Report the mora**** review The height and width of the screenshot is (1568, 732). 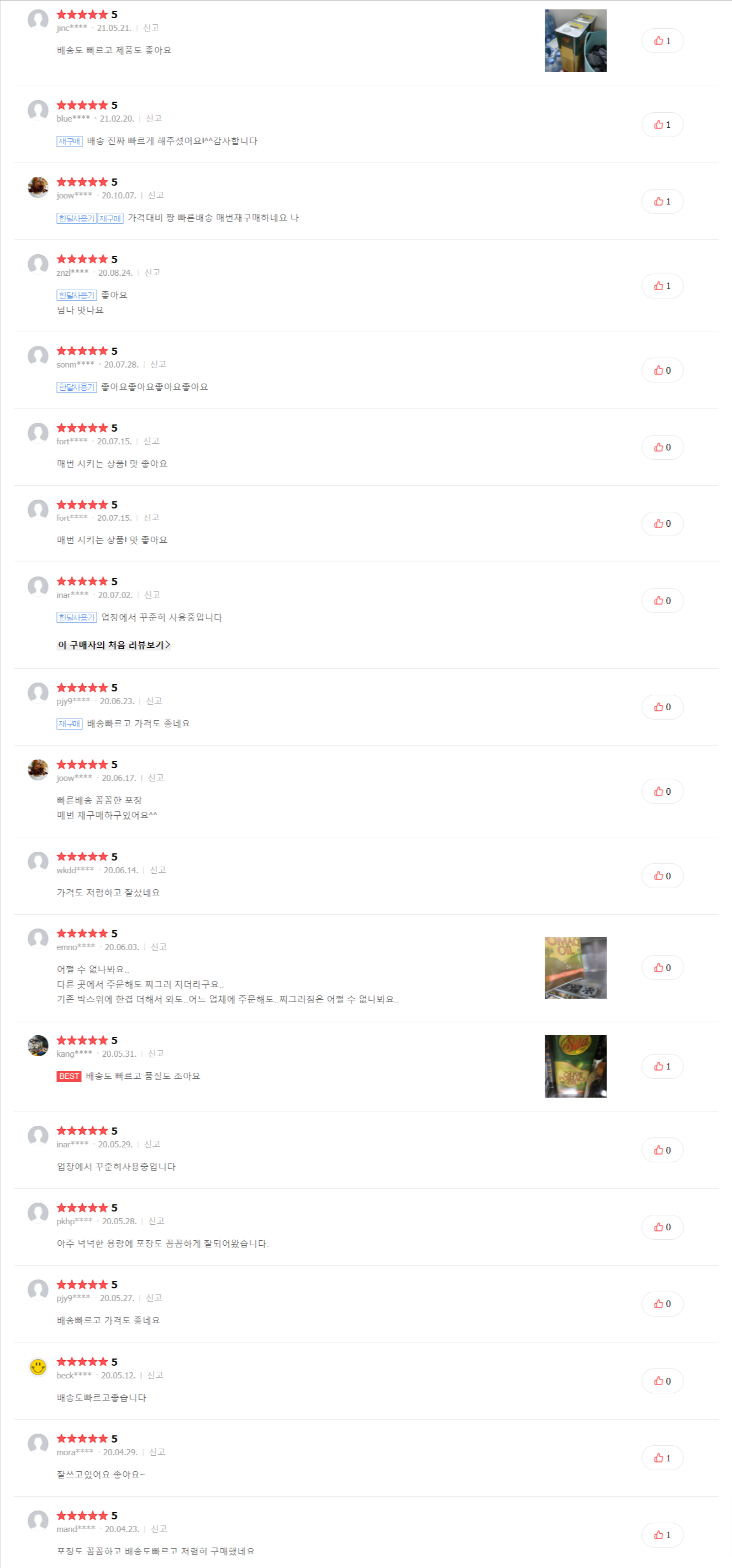157,1452
